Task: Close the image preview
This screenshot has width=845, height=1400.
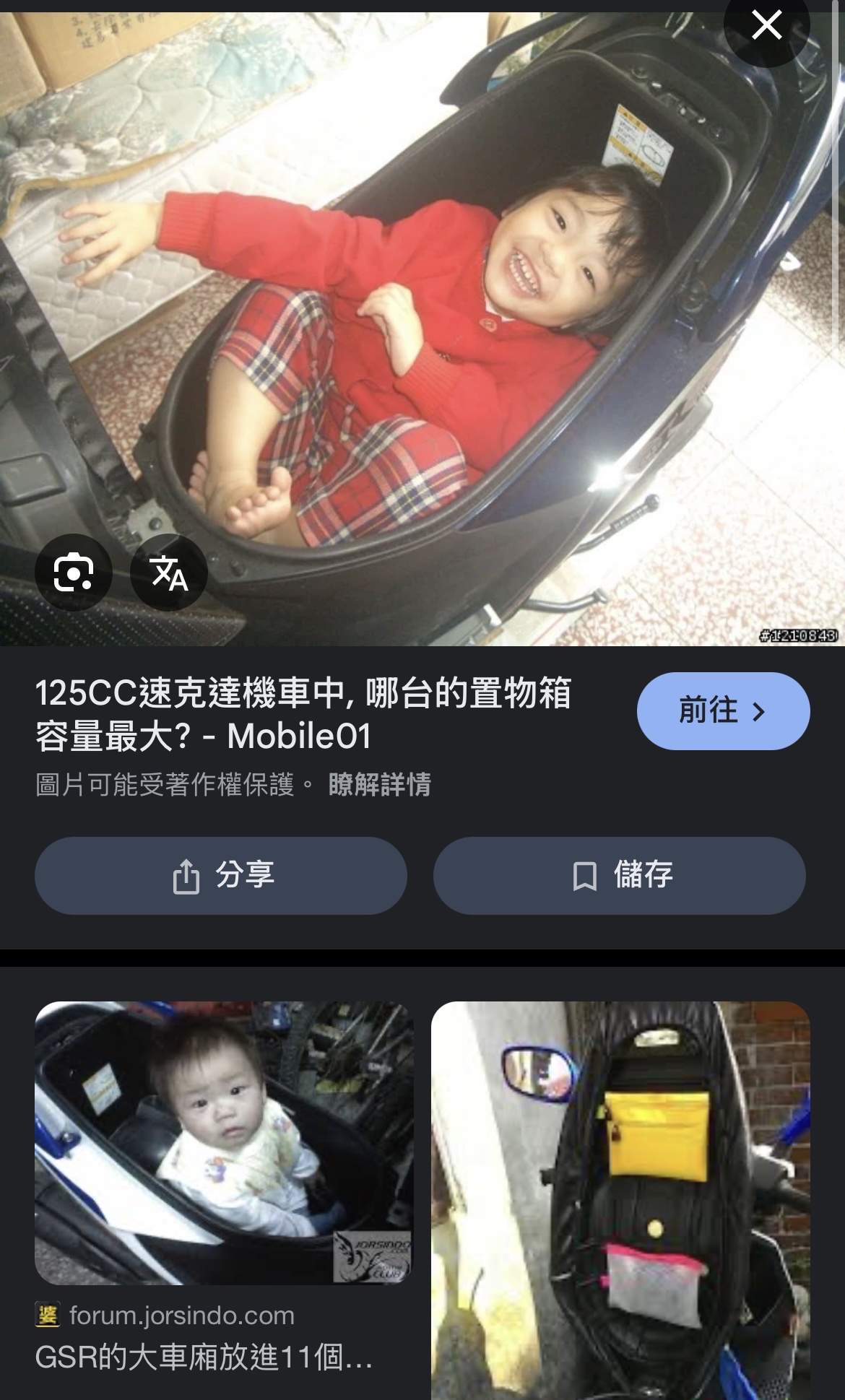Action: click(x=766, y=25)
